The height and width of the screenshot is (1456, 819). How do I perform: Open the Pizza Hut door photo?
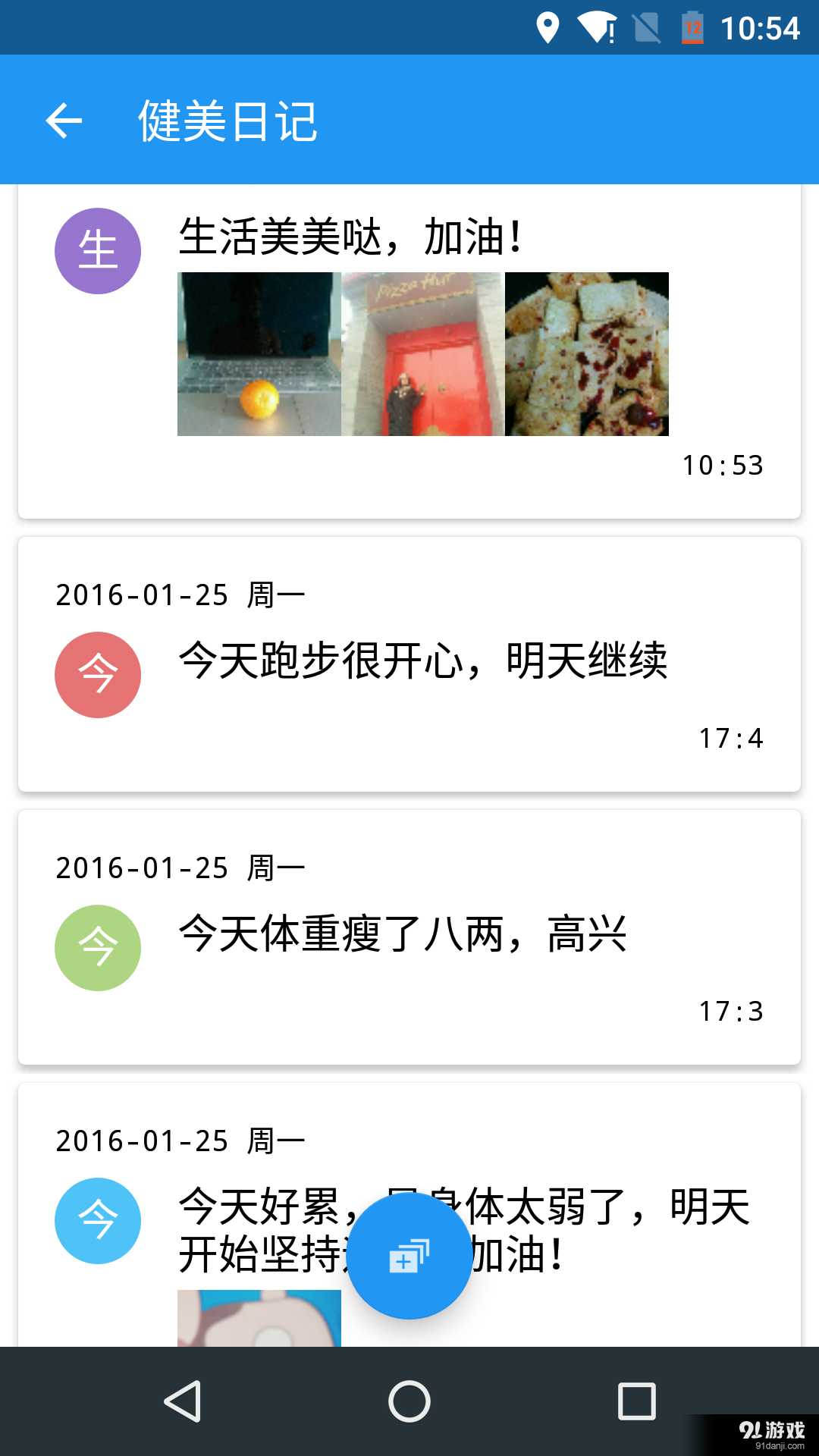(x=422, y=354)
